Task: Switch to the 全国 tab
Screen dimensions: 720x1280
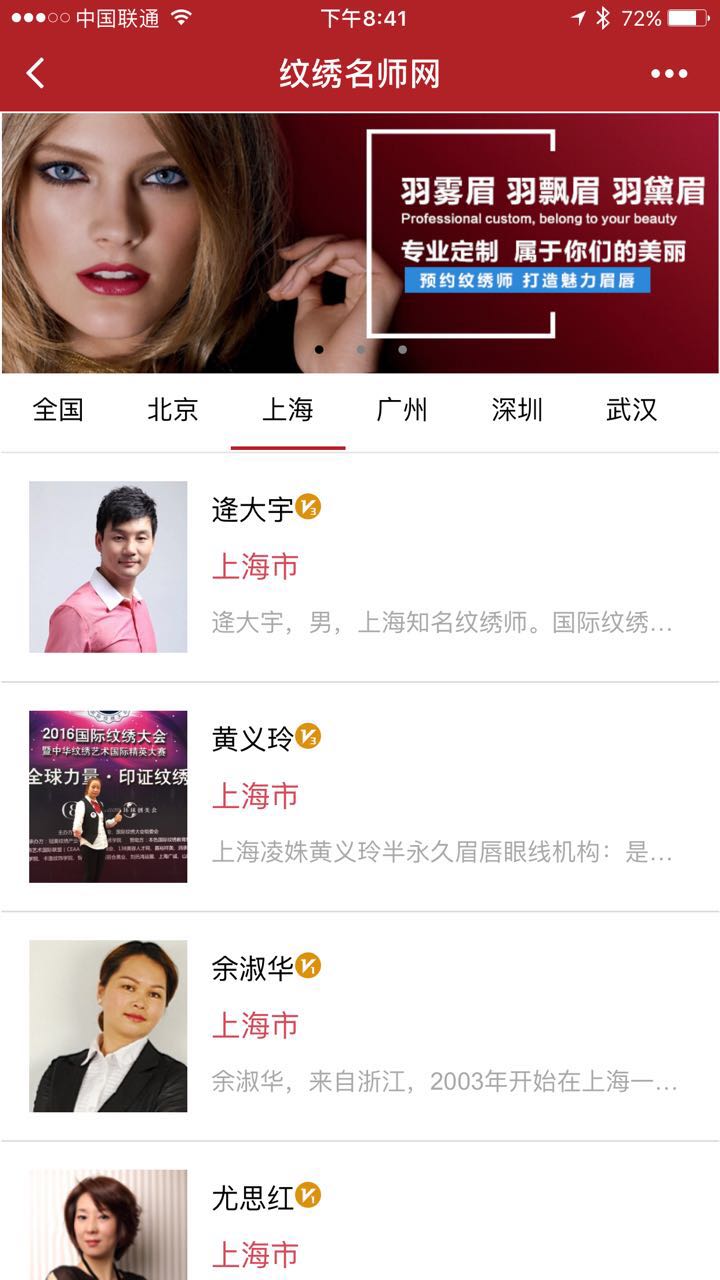Action: pyautogui.click(x=58, y=410)
